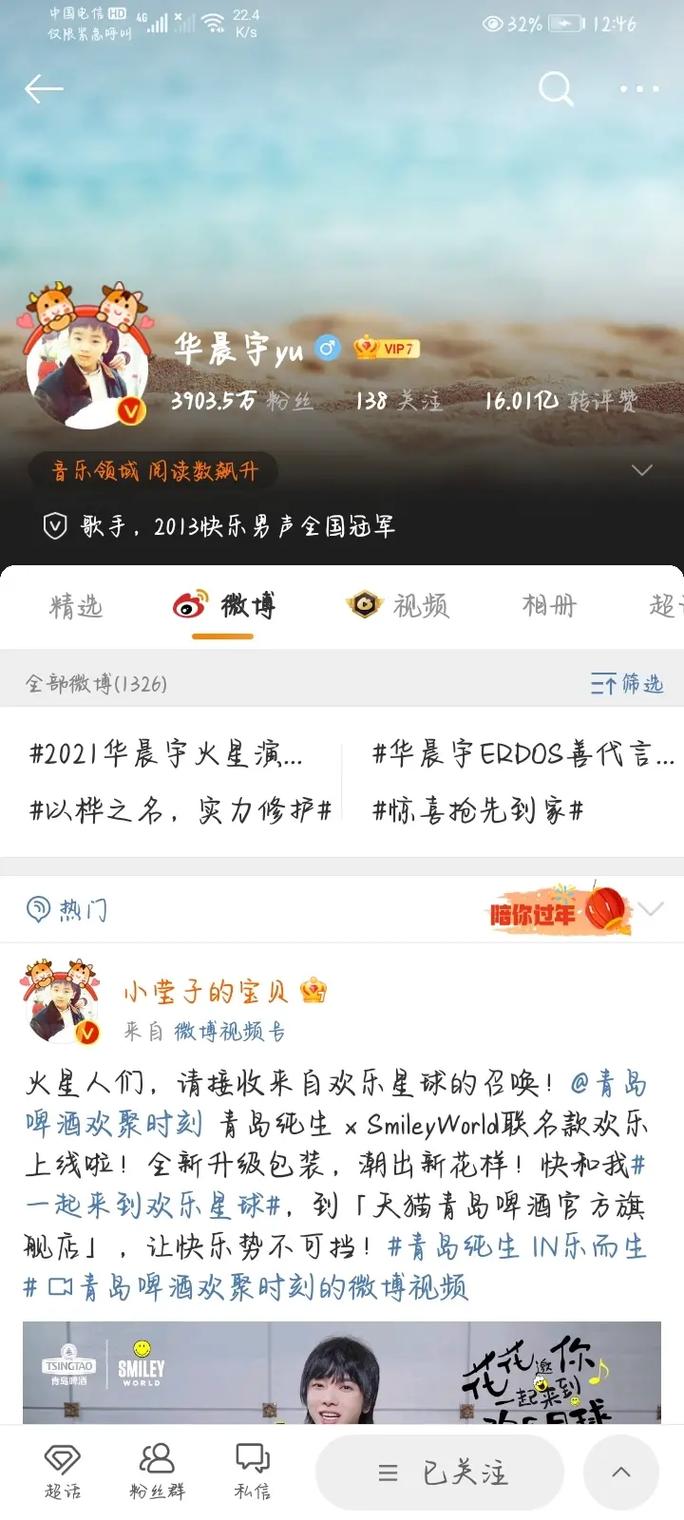Switch to the 视频 tab
684x1520 pixels.
point(398,605)
